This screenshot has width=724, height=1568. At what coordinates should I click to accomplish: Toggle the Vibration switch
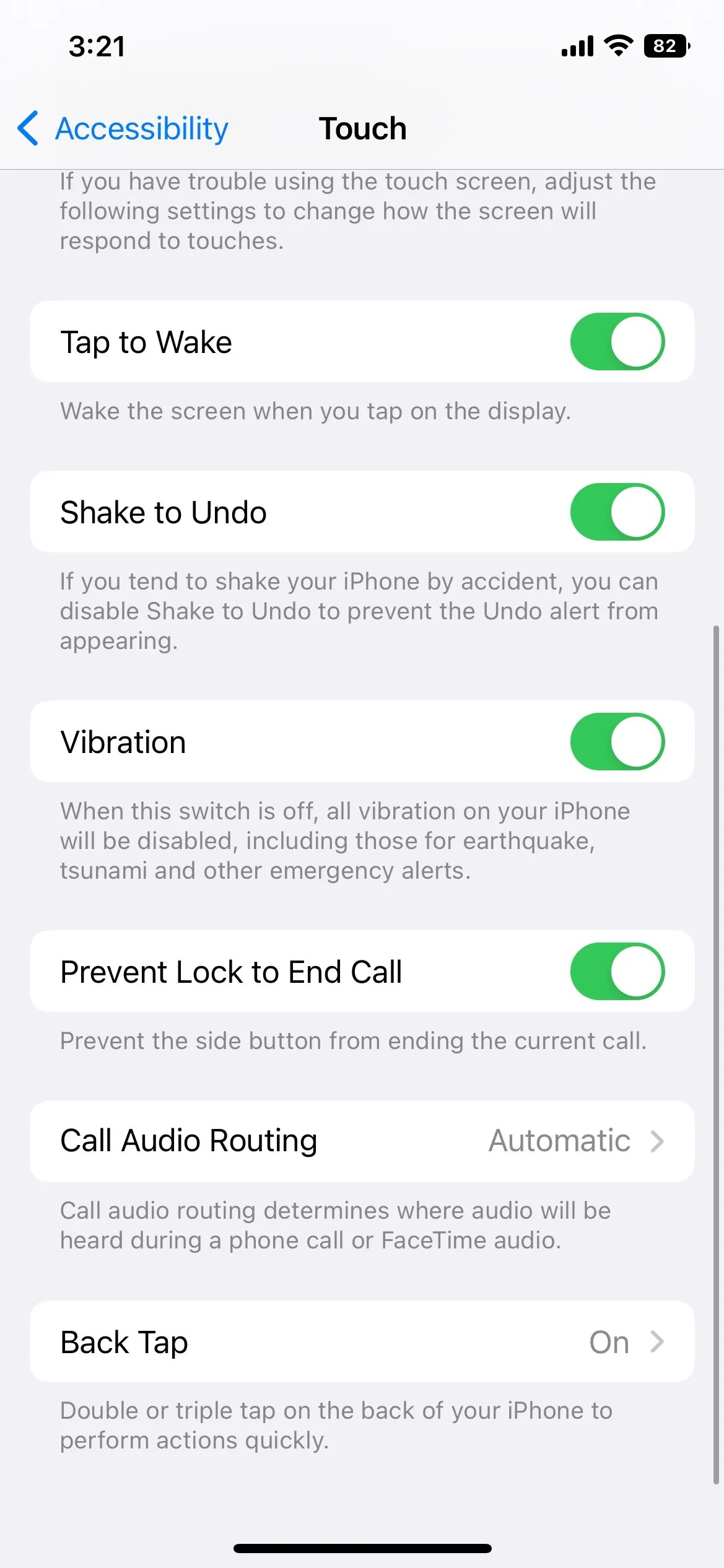click(x=618, y=741)
